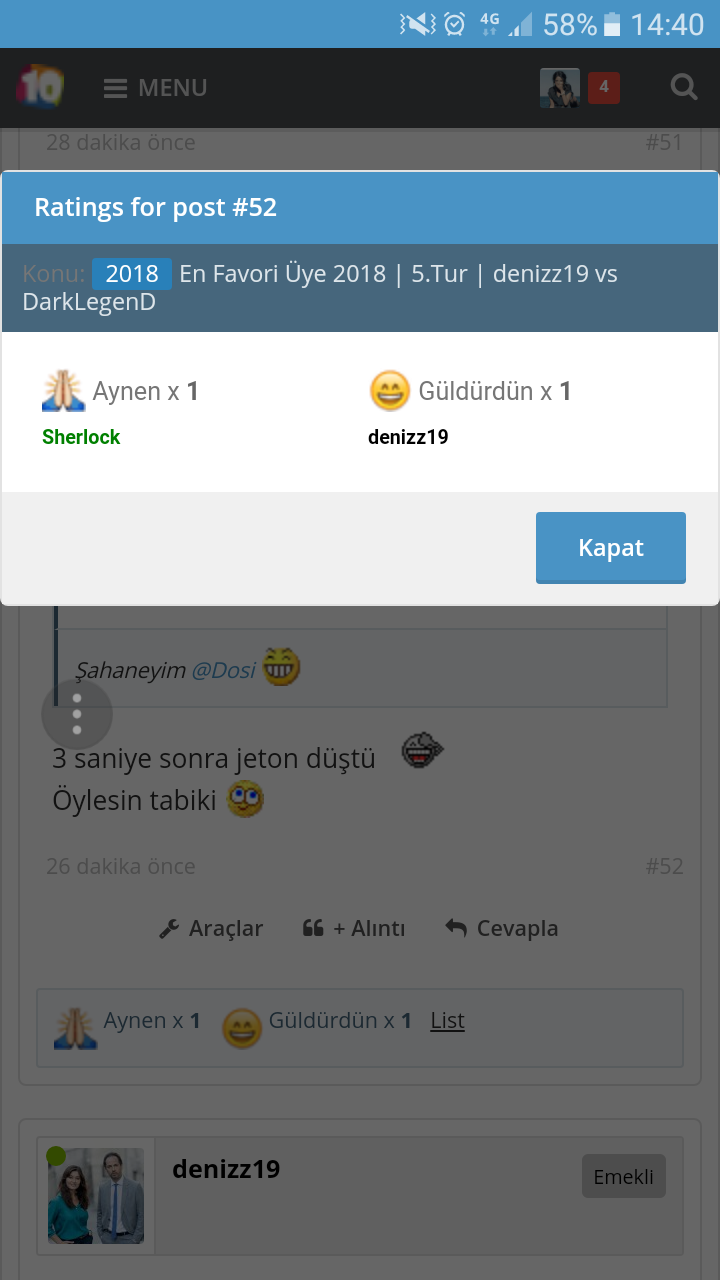Screen dimensions: 720x1280
Task: Open the site logo home page
Action: coord(40,88)
